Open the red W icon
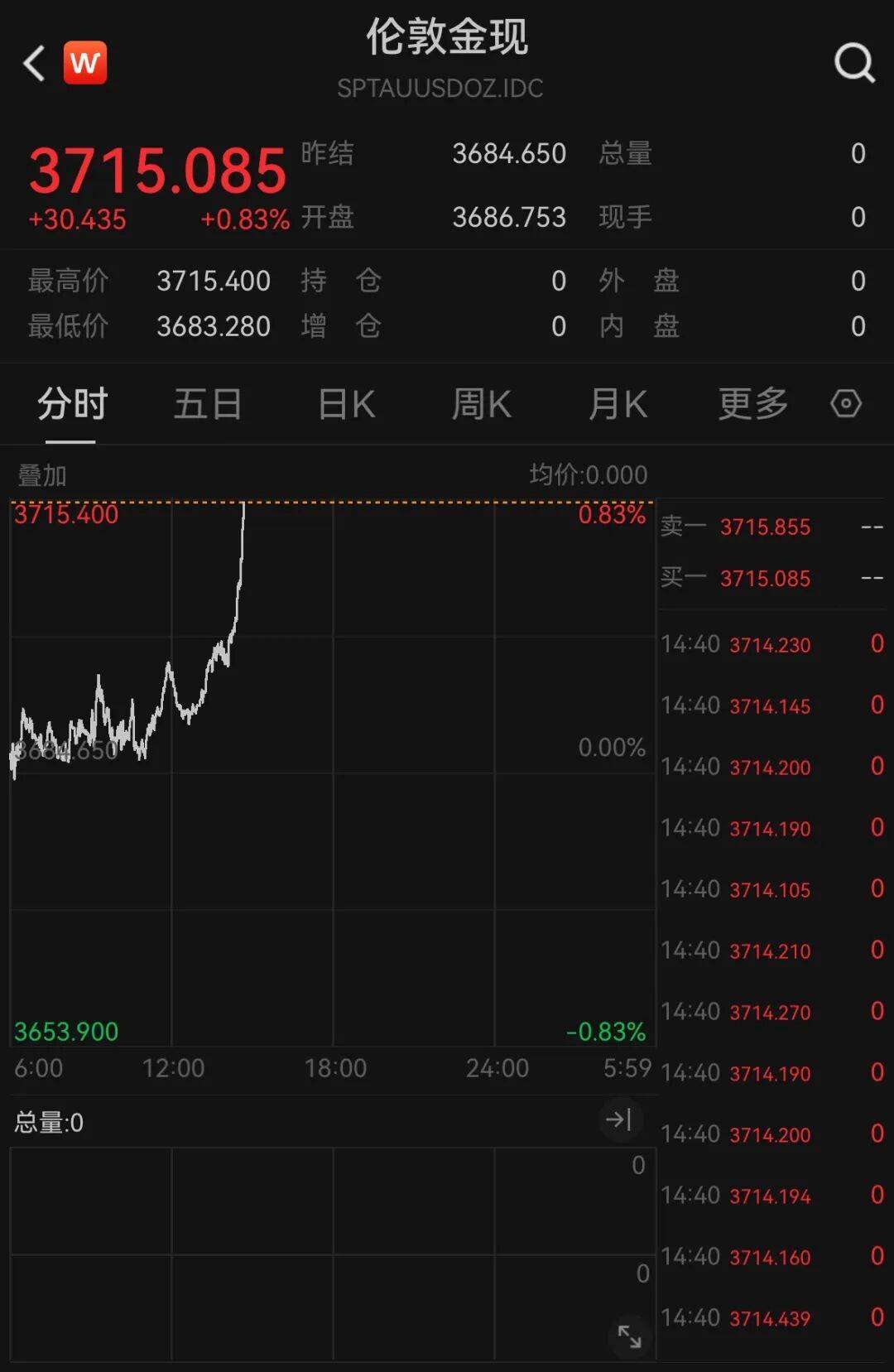The height and width of the screenshot is (1372, 894). [x=85, y=63]
